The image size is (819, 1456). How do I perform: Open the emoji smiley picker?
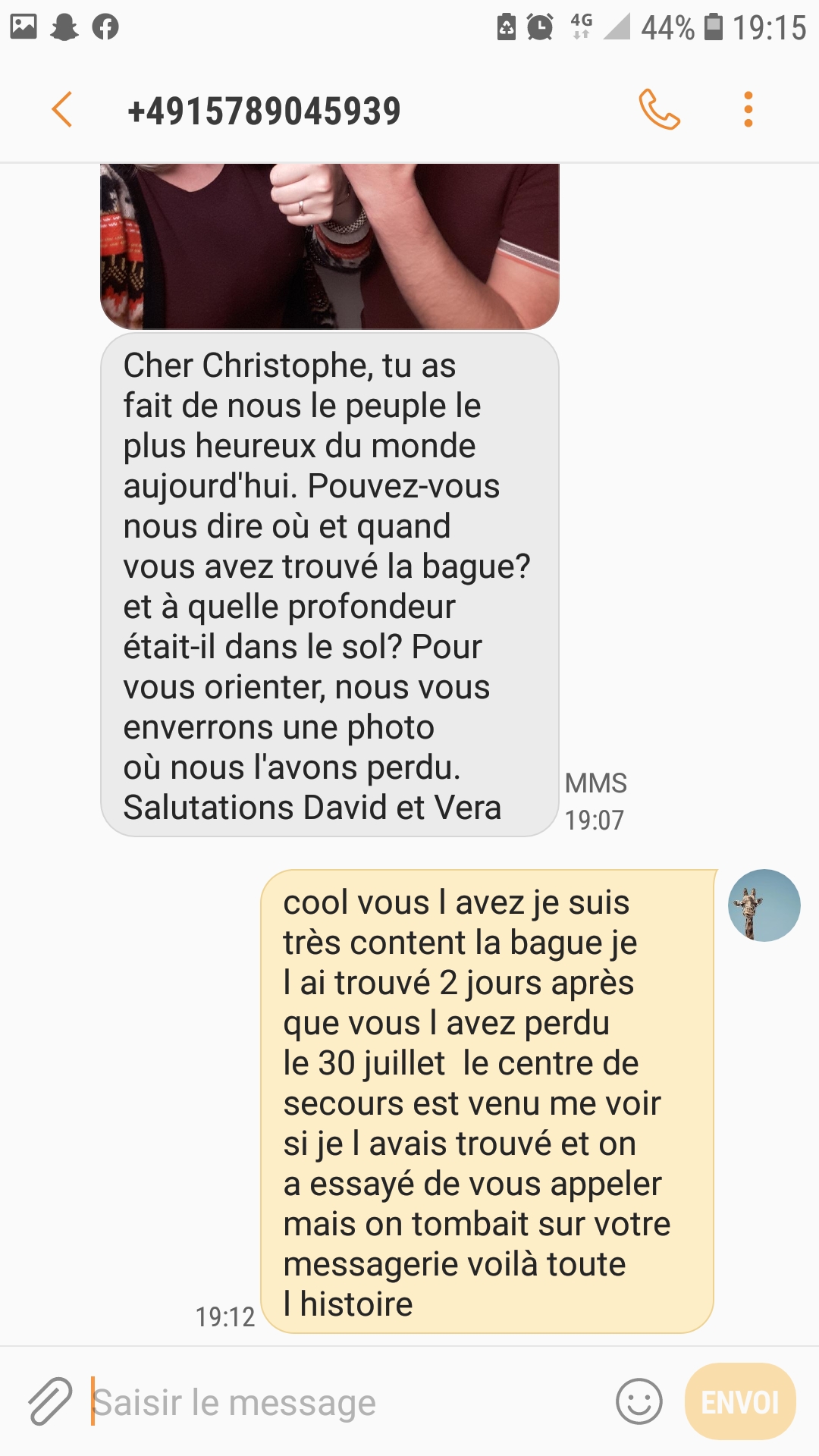[x=639, y=1401]
